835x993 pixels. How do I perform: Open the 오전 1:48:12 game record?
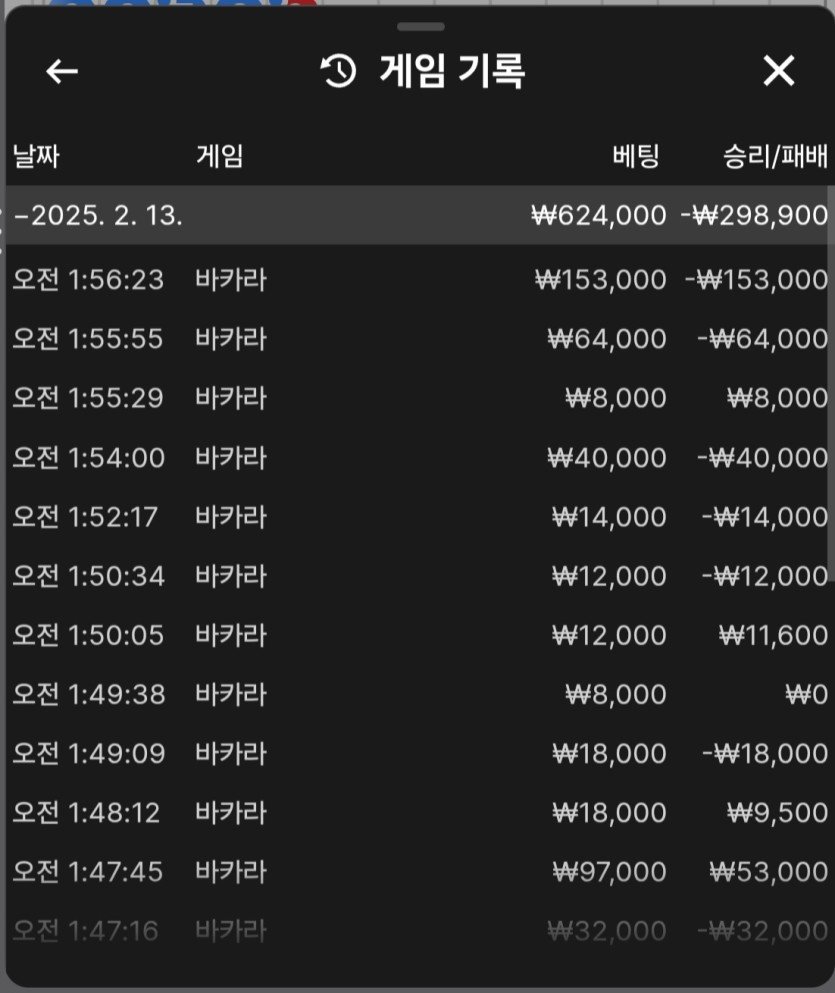[x=418, y=813]
